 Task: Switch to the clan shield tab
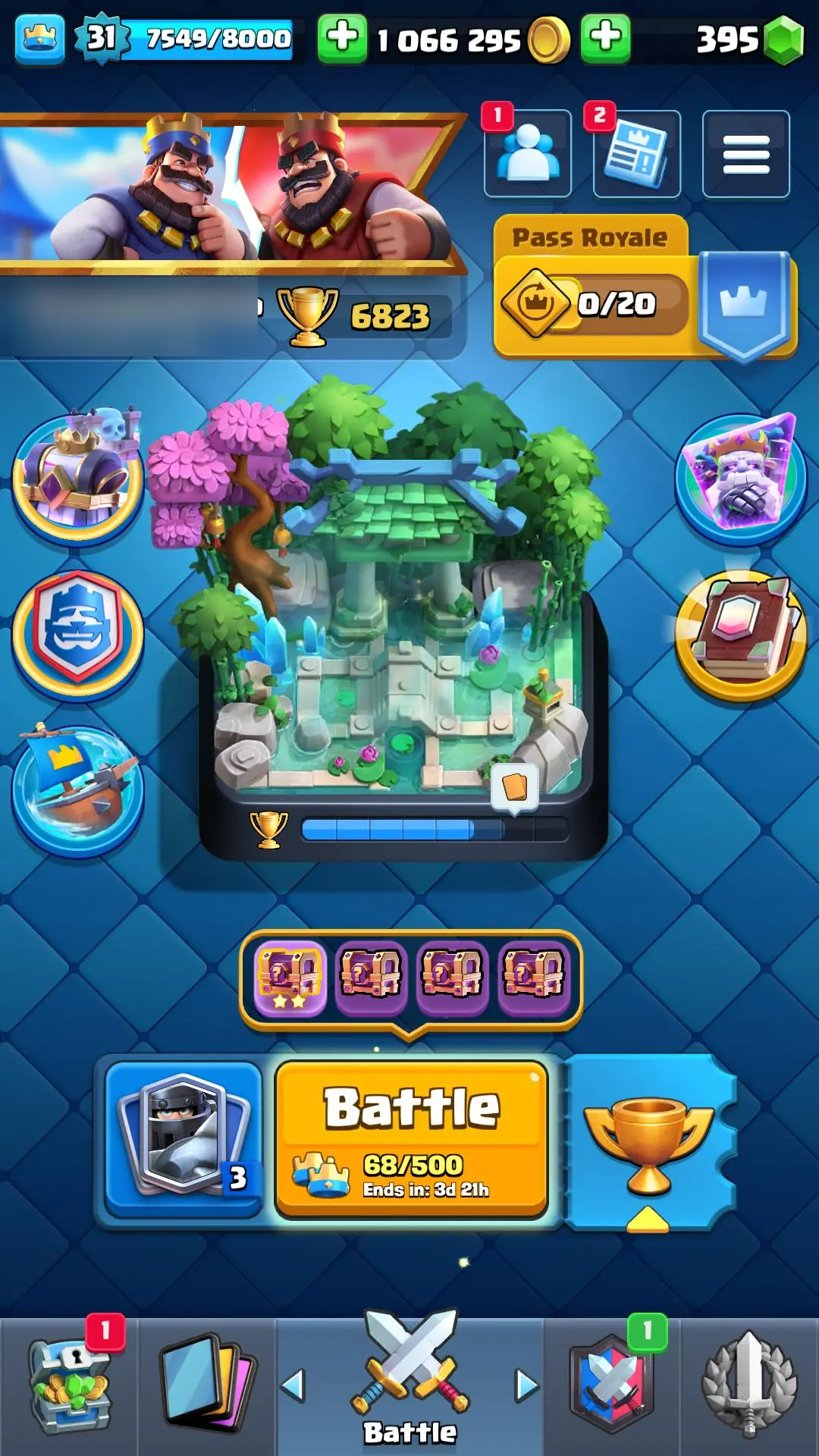click(611, 1386)
